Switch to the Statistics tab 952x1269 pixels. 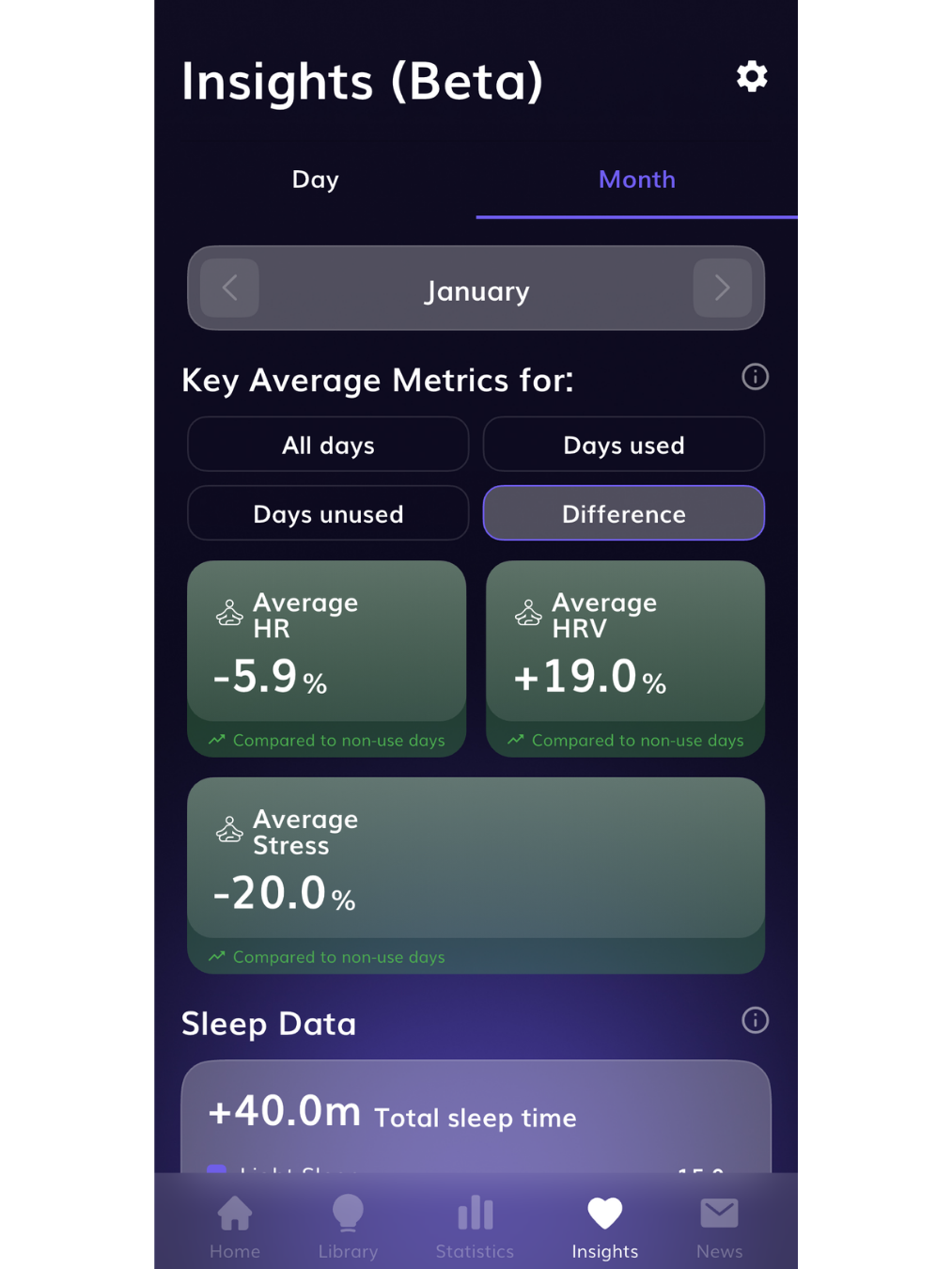[x=475, y=1227]
